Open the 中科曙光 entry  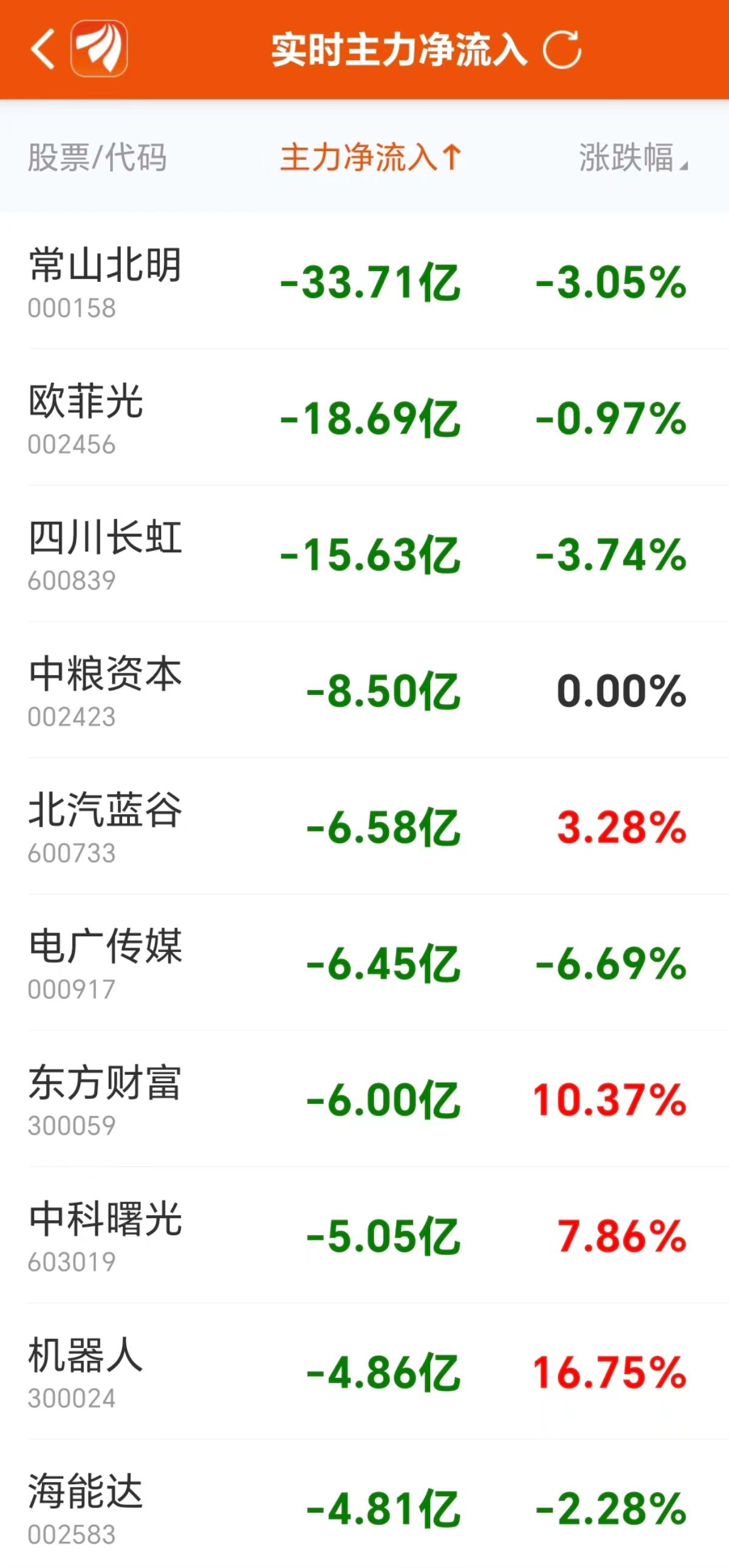coord(104,1236)
